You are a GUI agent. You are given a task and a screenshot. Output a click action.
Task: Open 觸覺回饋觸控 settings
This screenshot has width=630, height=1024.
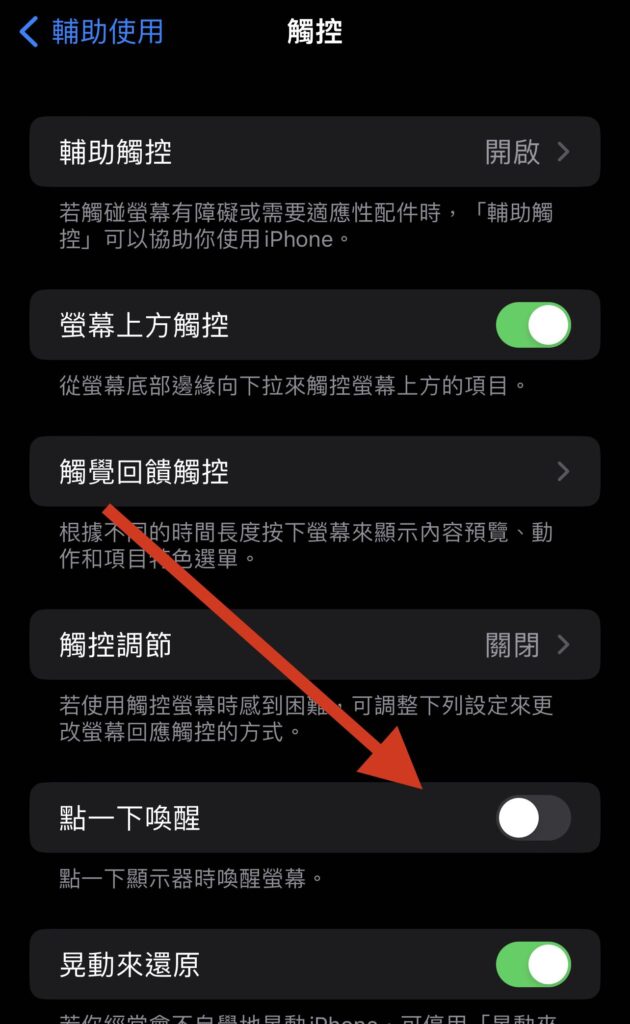pyautogui.click(x=315, y=471)
